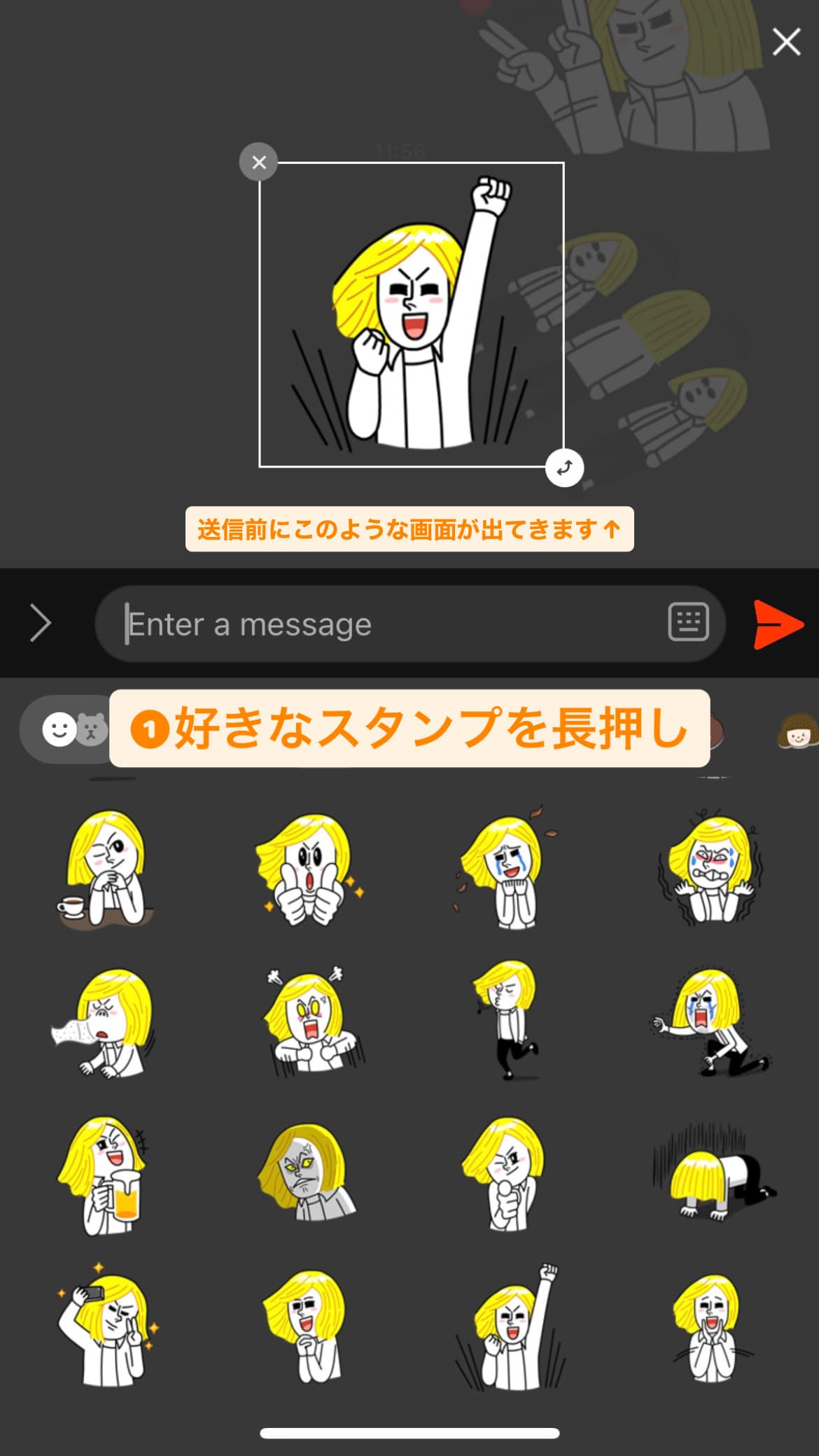
Task: Open the brown-haired girl sticker pack
Action: point(797,731)
